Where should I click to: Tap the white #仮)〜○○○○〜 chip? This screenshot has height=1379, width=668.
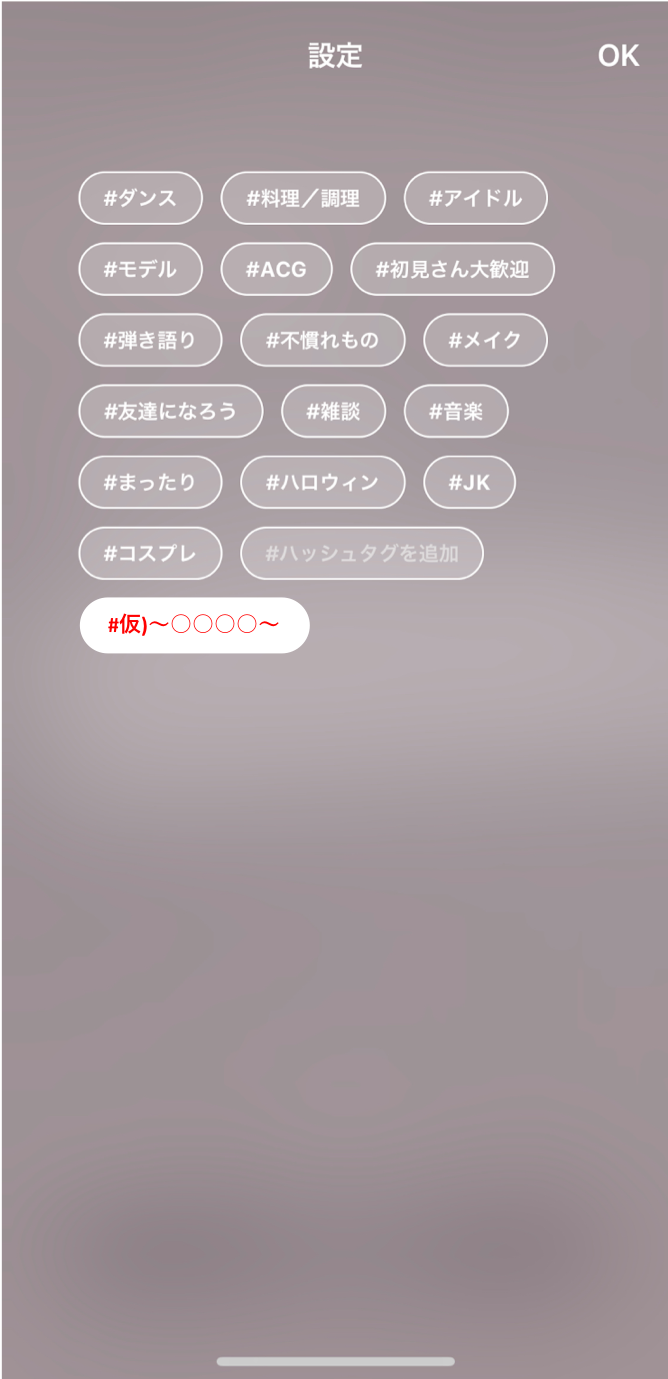point(194,625)
